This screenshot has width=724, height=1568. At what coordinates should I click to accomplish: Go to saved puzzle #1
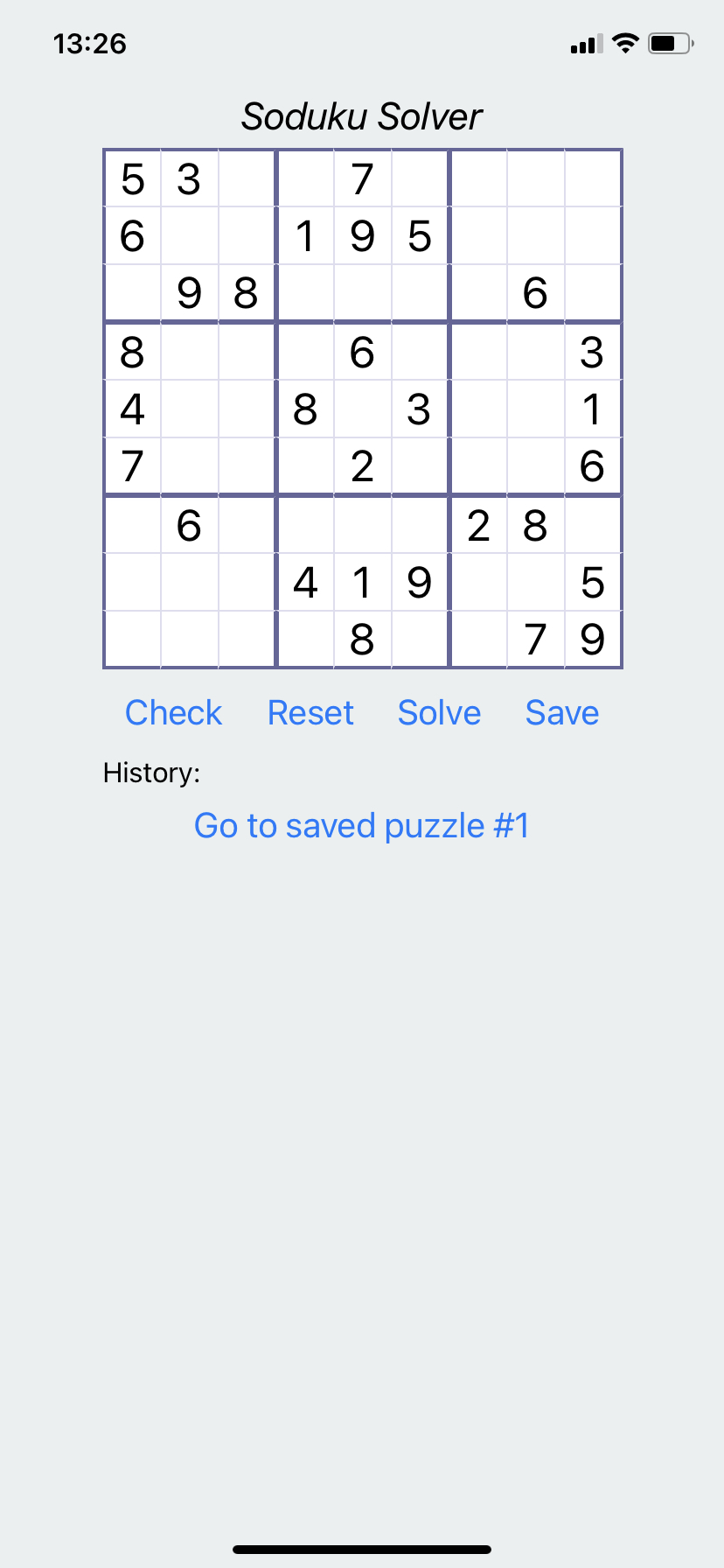coord(362,825)
